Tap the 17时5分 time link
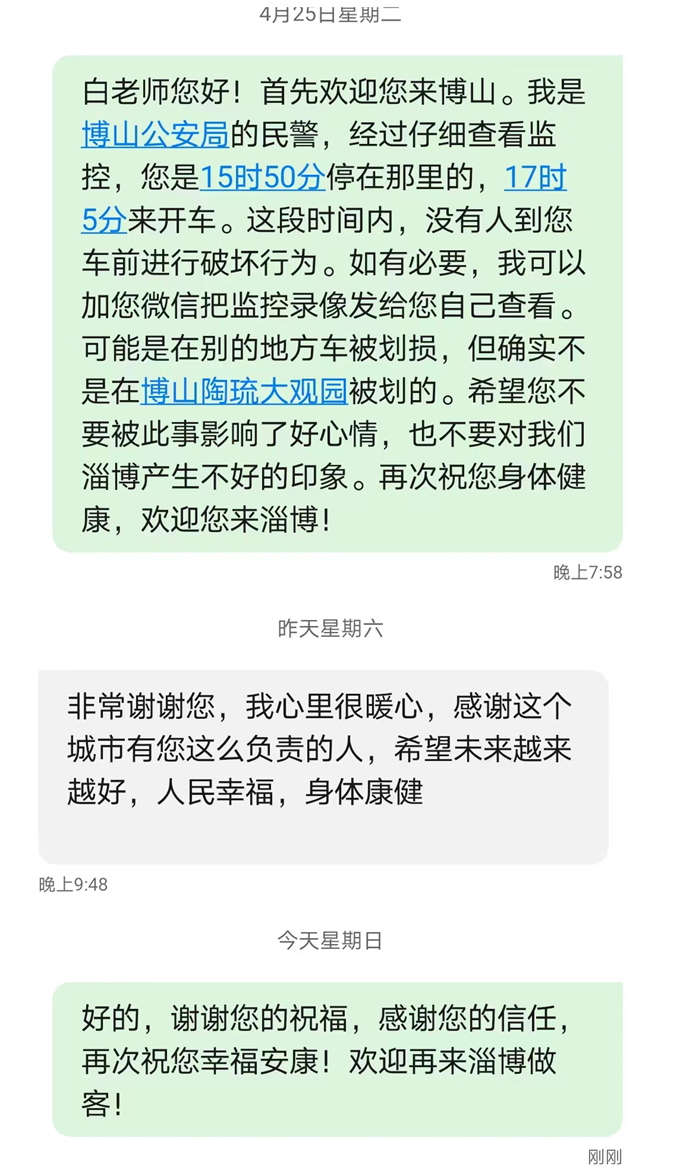680x1170 pixels. point(535,177)
